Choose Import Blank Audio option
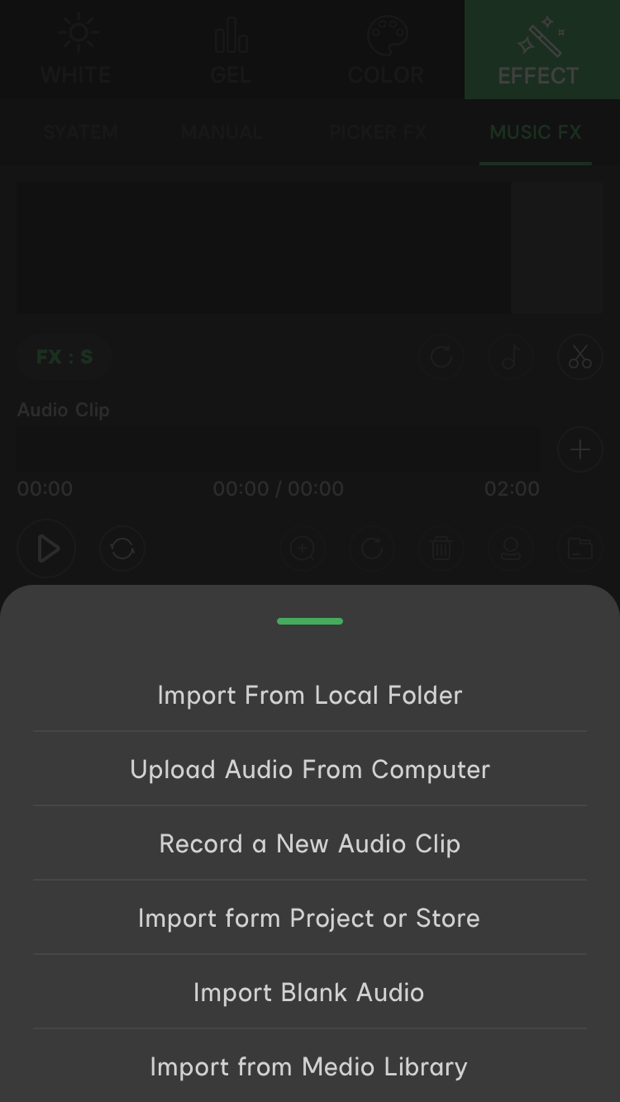The image size is (620, 1102). [310, 992]
